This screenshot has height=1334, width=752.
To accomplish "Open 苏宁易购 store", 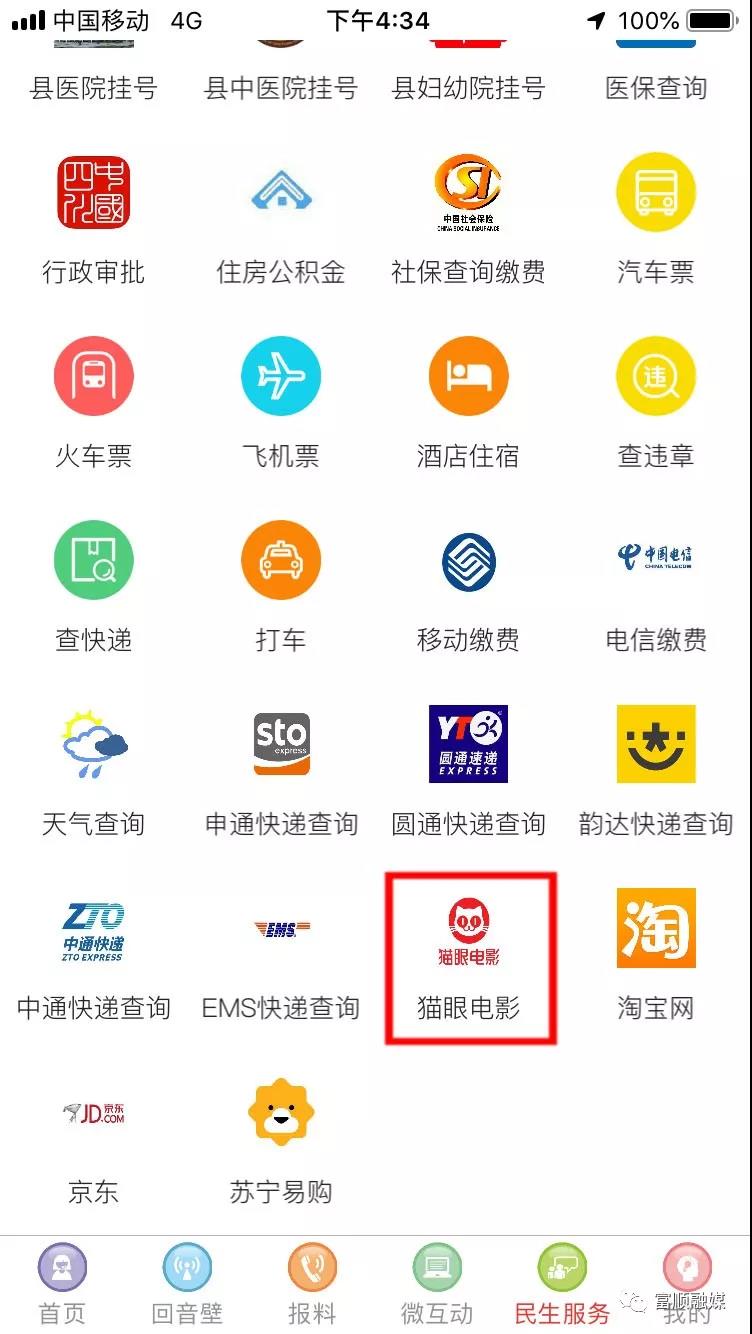I will pyautogui.click(x=281, y=1115).
